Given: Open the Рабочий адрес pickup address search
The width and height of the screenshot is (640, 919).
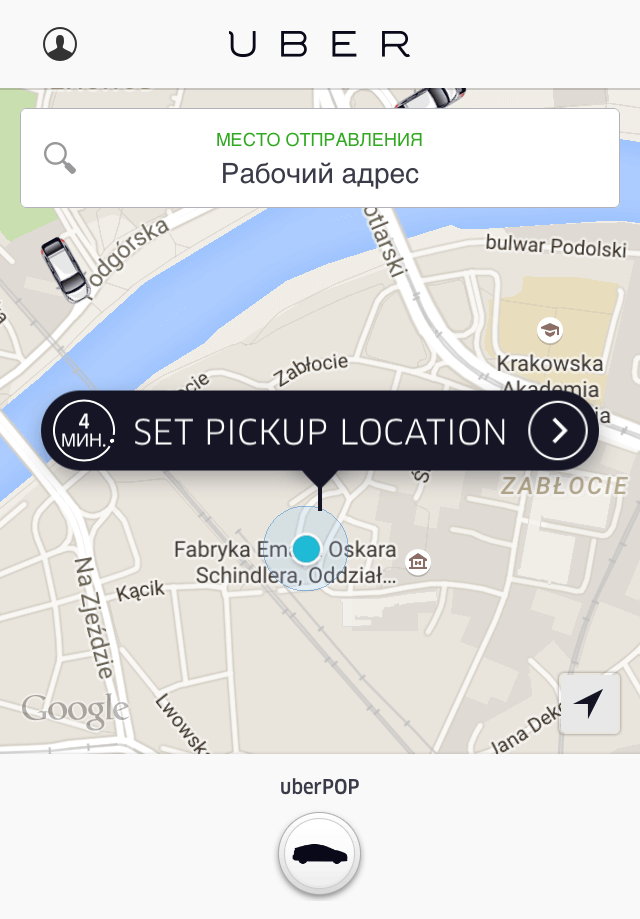Looking at the screenshot, I should (x=319, y=159).
